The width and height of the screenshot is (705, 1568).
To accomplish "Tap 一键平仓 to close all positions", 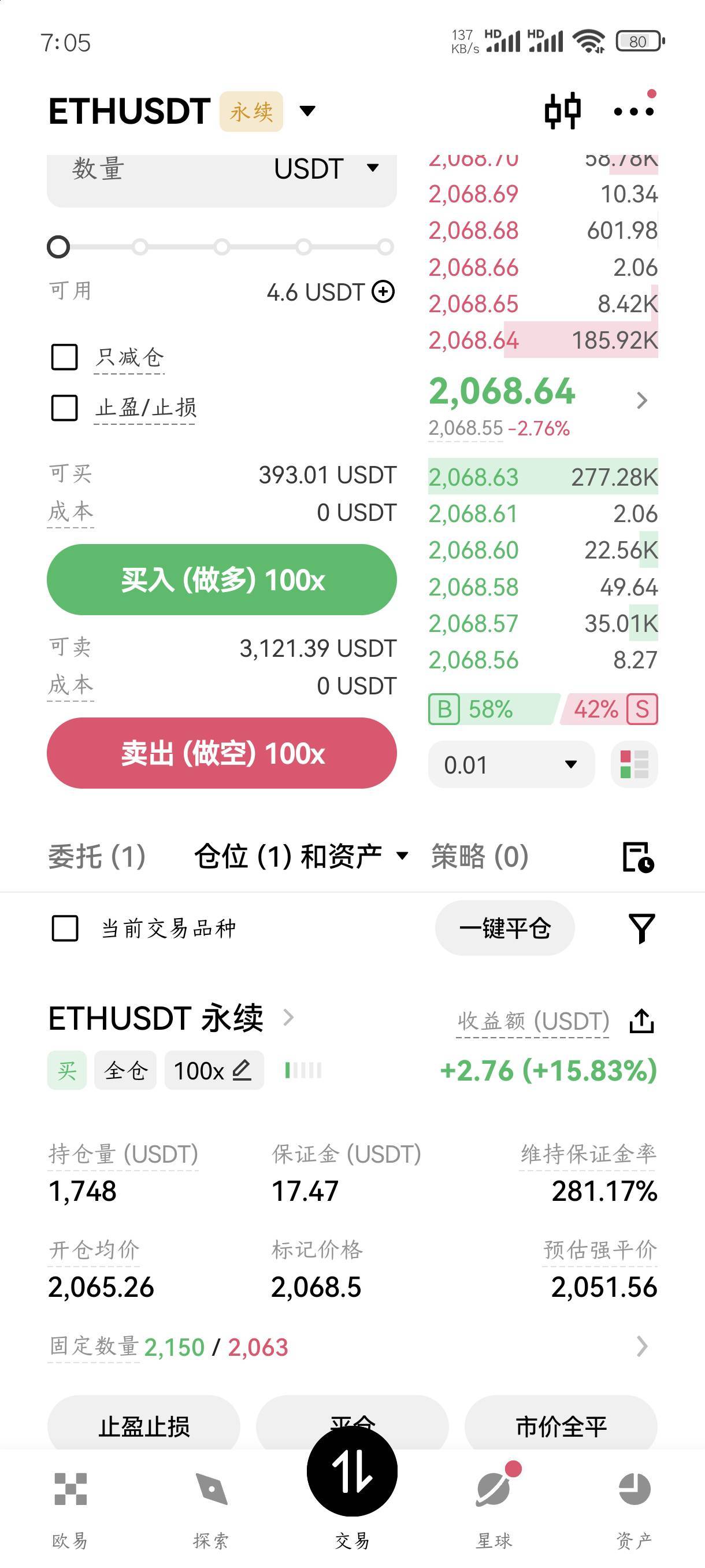I will pos(504,929).
